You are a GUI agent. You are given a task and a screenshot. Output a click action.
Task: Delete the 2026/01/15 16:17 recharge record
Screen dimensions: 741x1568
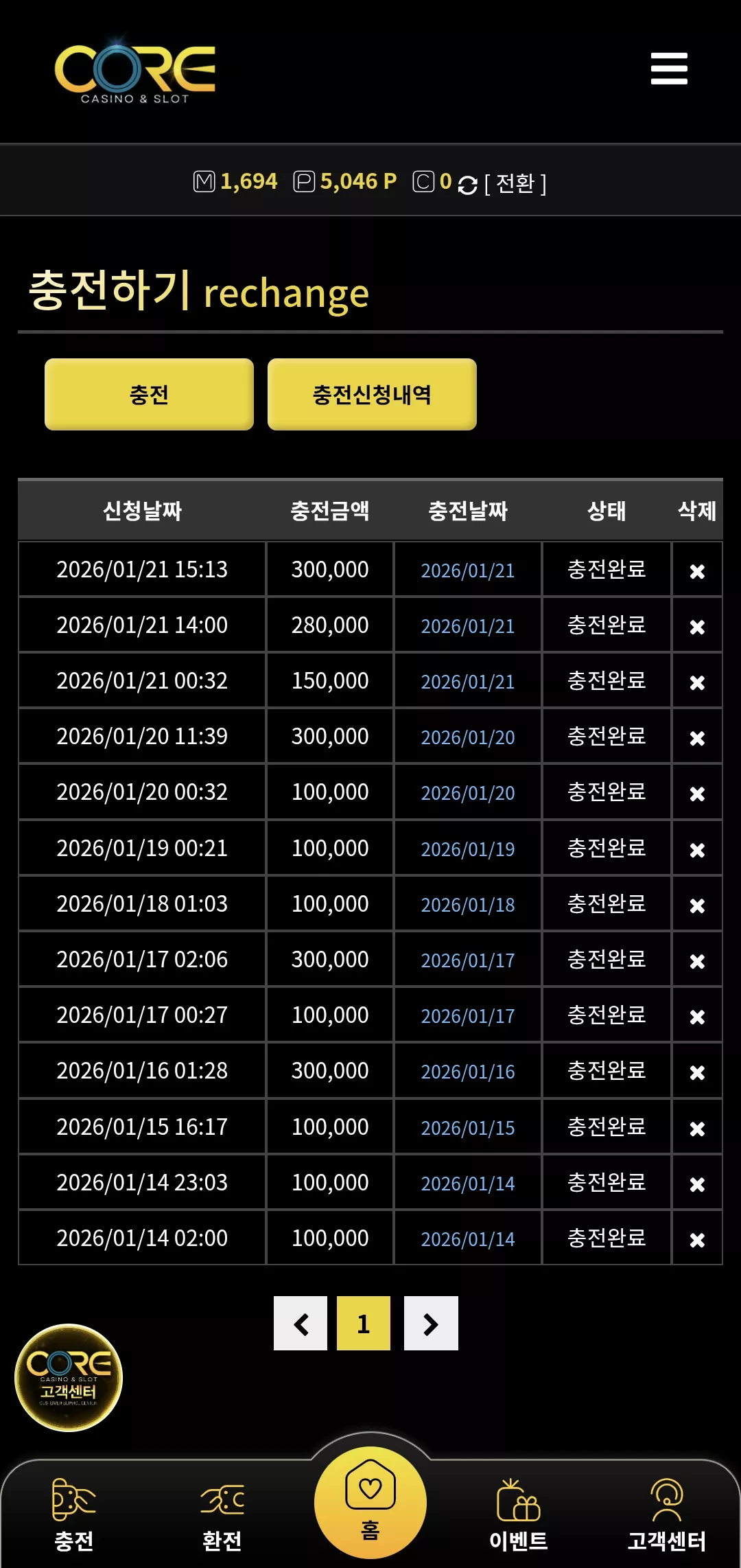tap(697, 1129)
